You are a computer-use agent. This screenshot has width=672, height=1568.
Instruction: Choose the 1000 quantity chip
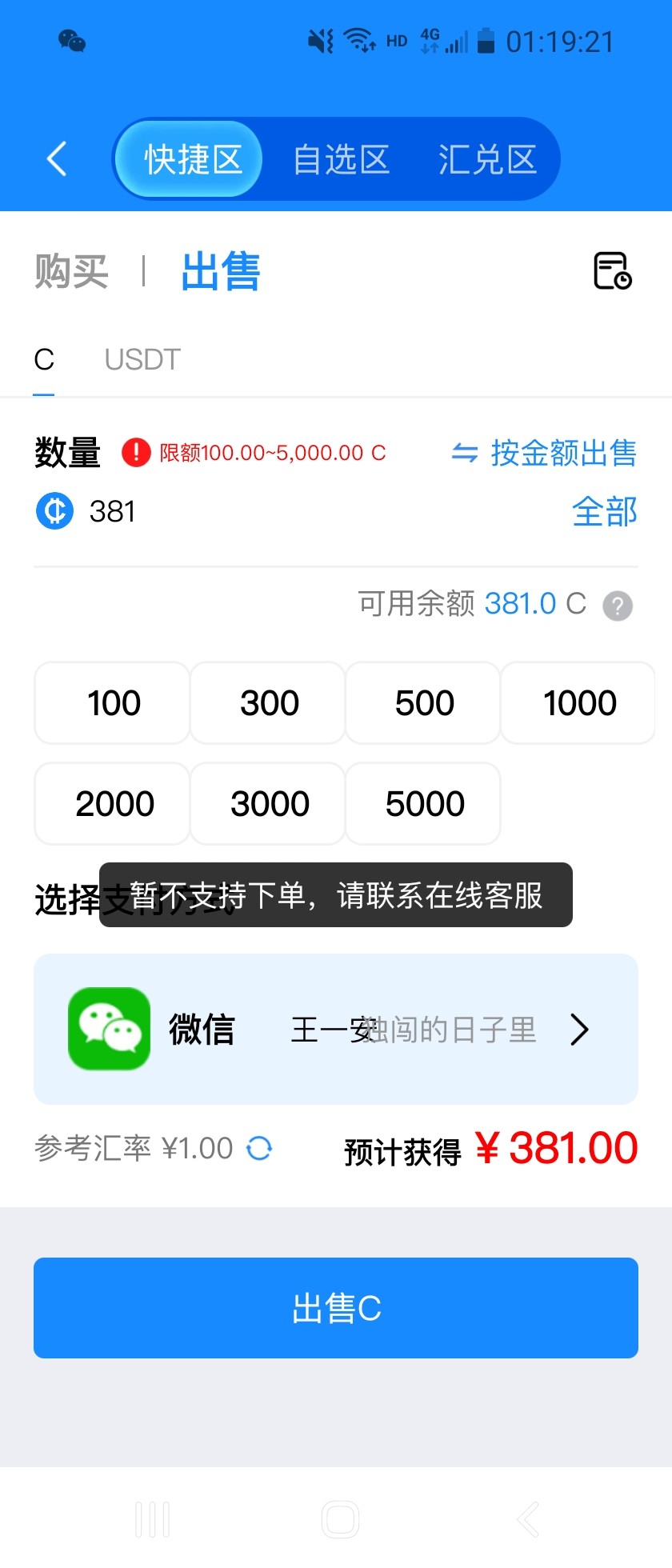pos(579,703)
